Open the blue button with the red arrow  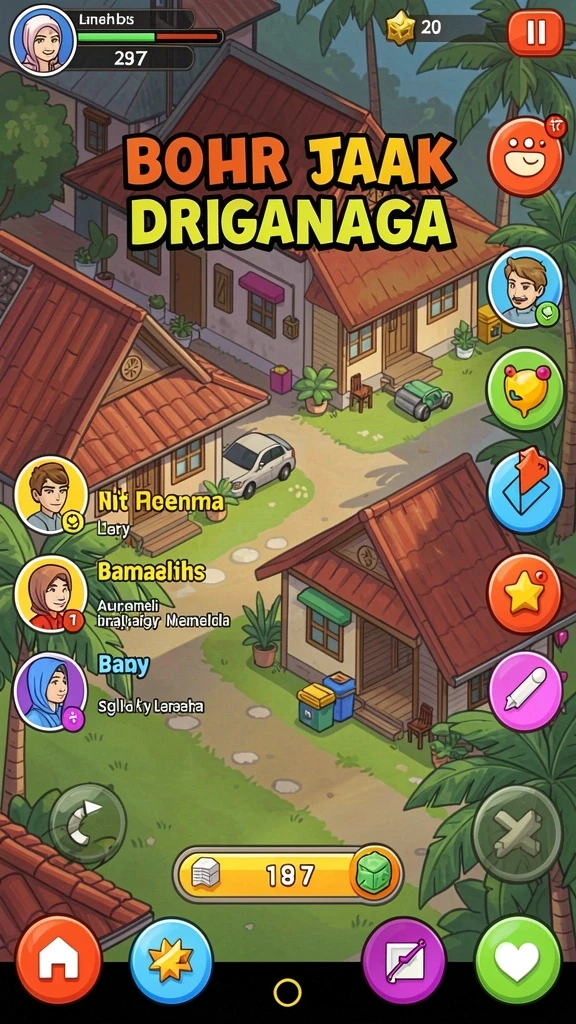click(524, 491)
